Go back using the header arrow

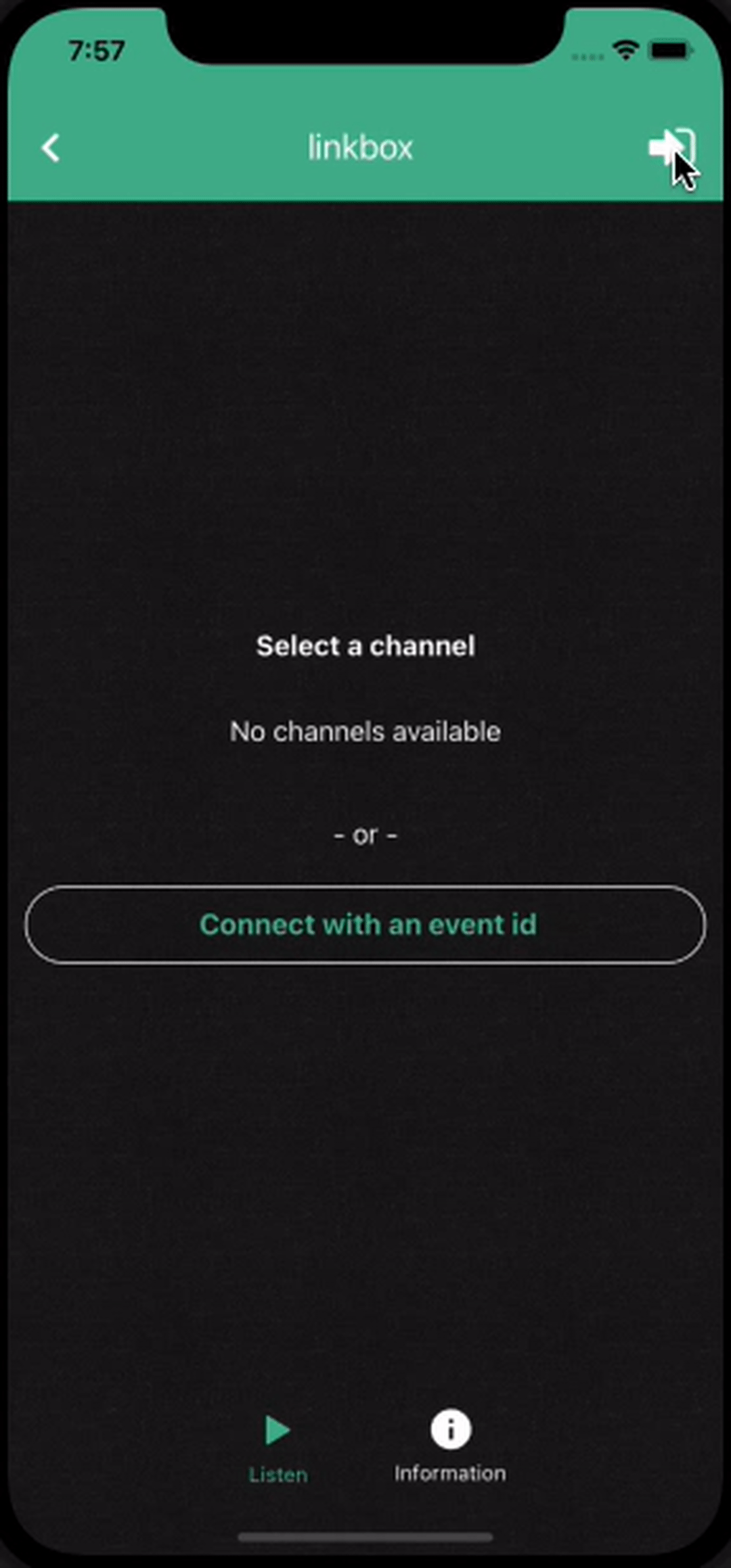[x=51, y=148]
